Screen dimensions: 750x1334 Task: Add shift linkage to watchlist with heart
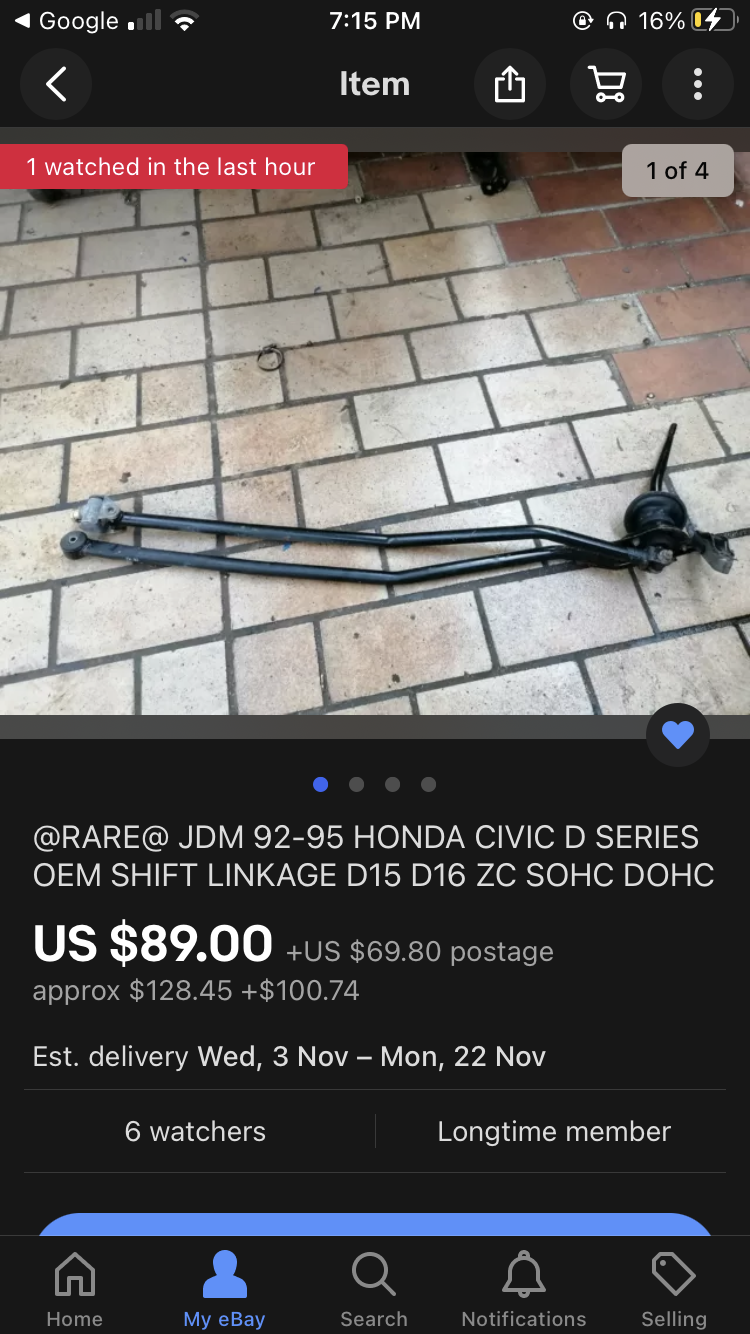pos(677,736)
